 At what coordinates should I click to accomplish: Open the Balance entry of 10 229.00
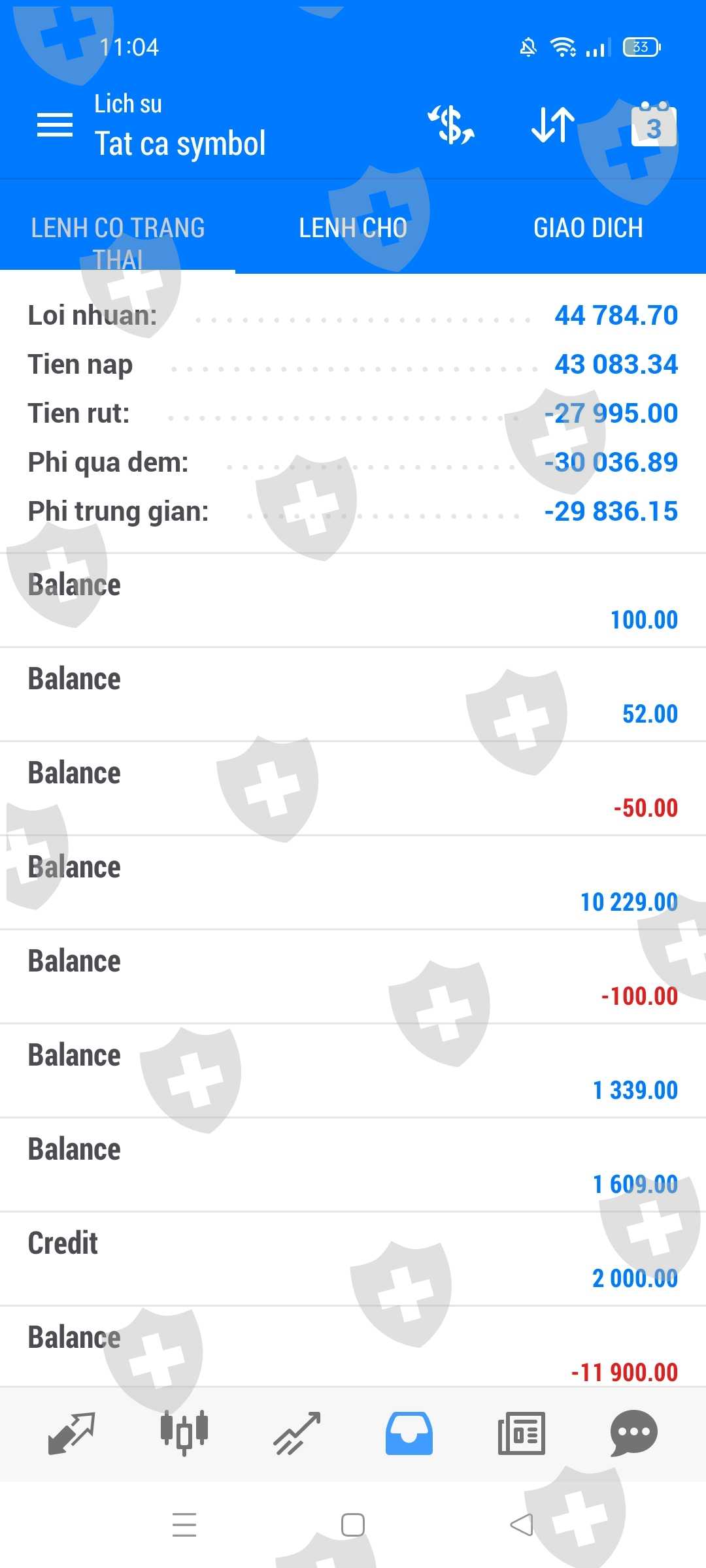(x=353, y=883)
